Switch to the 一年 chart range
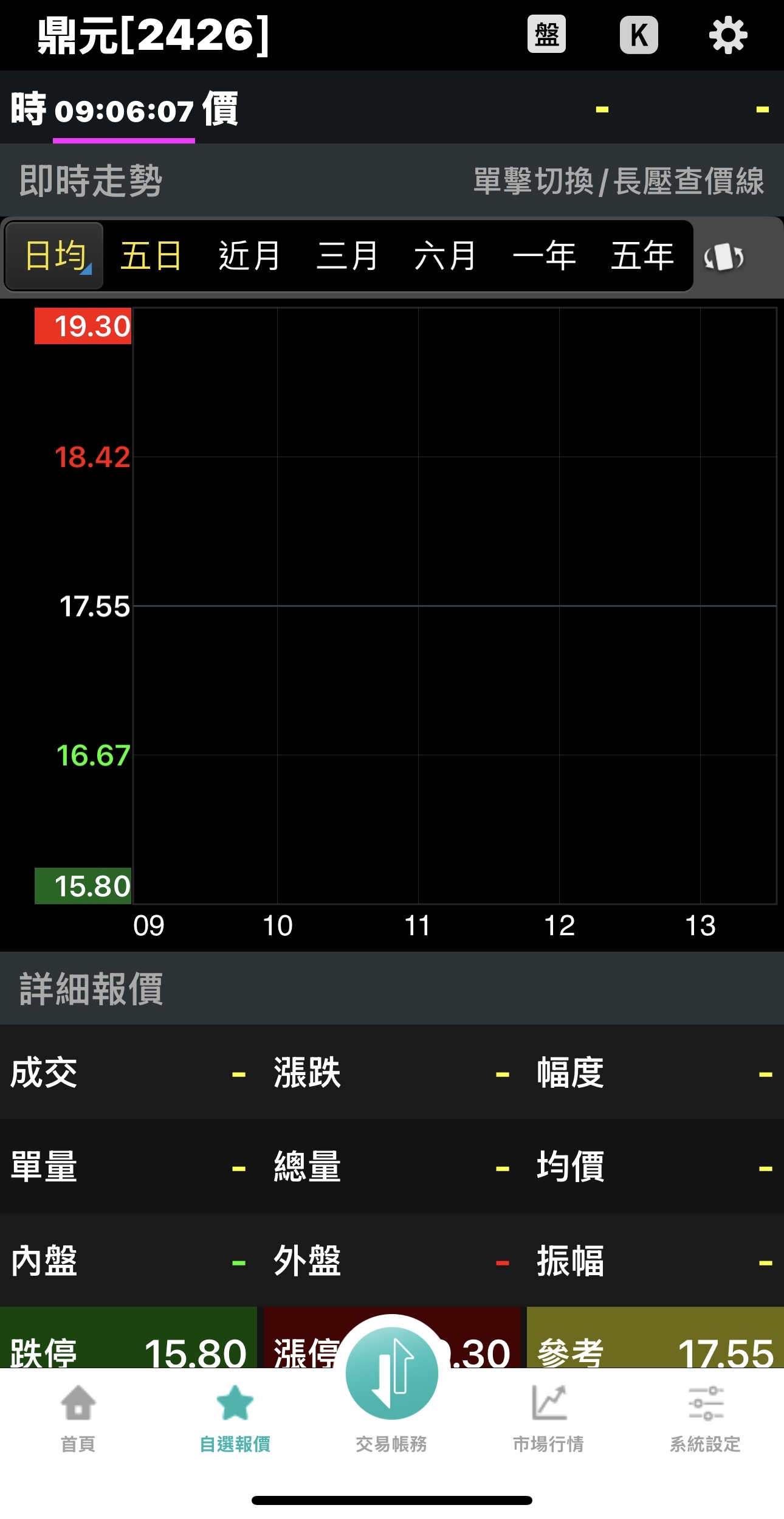784x1519 pixels. pyautogui.click(x=544, y=255)
